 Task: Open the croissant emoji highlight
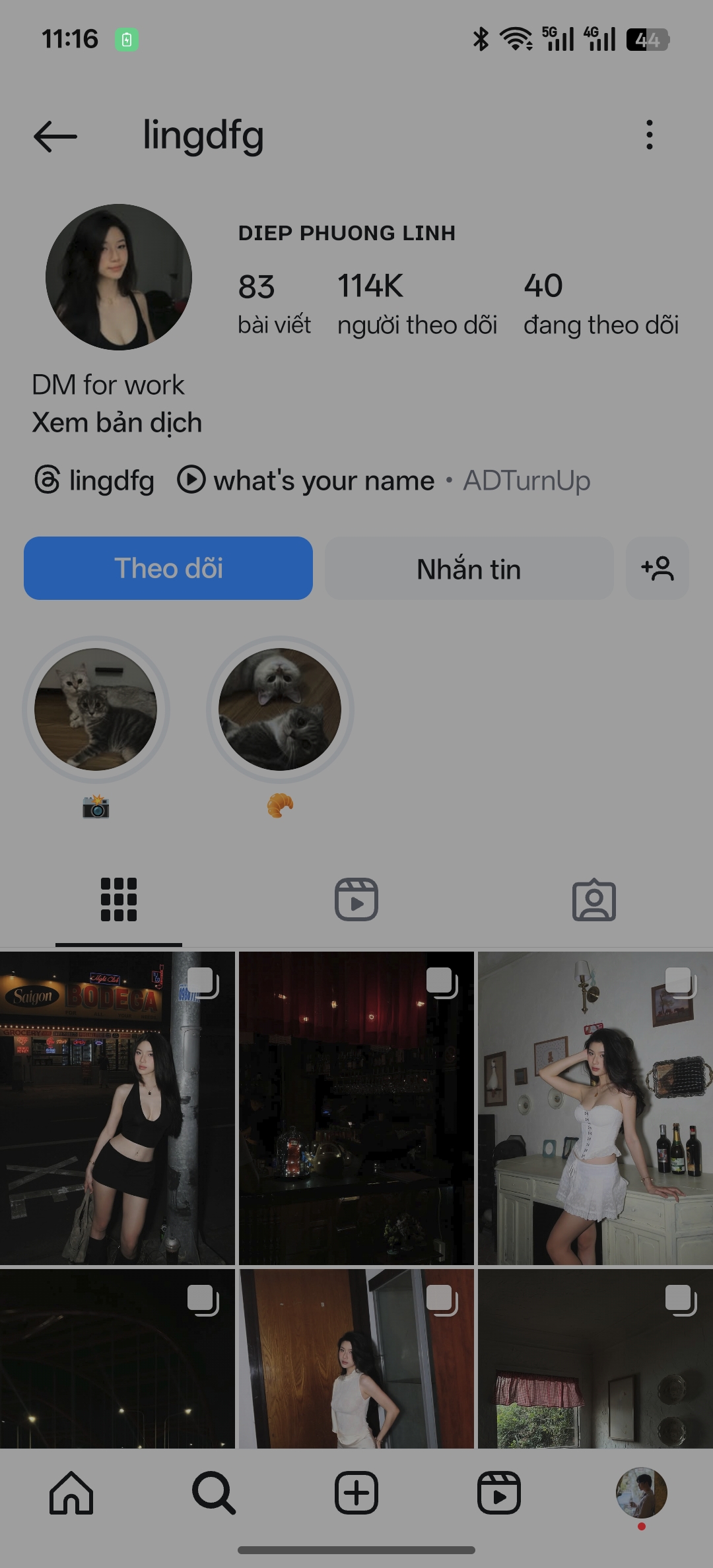pyautogui.click(x=280, y=707)
